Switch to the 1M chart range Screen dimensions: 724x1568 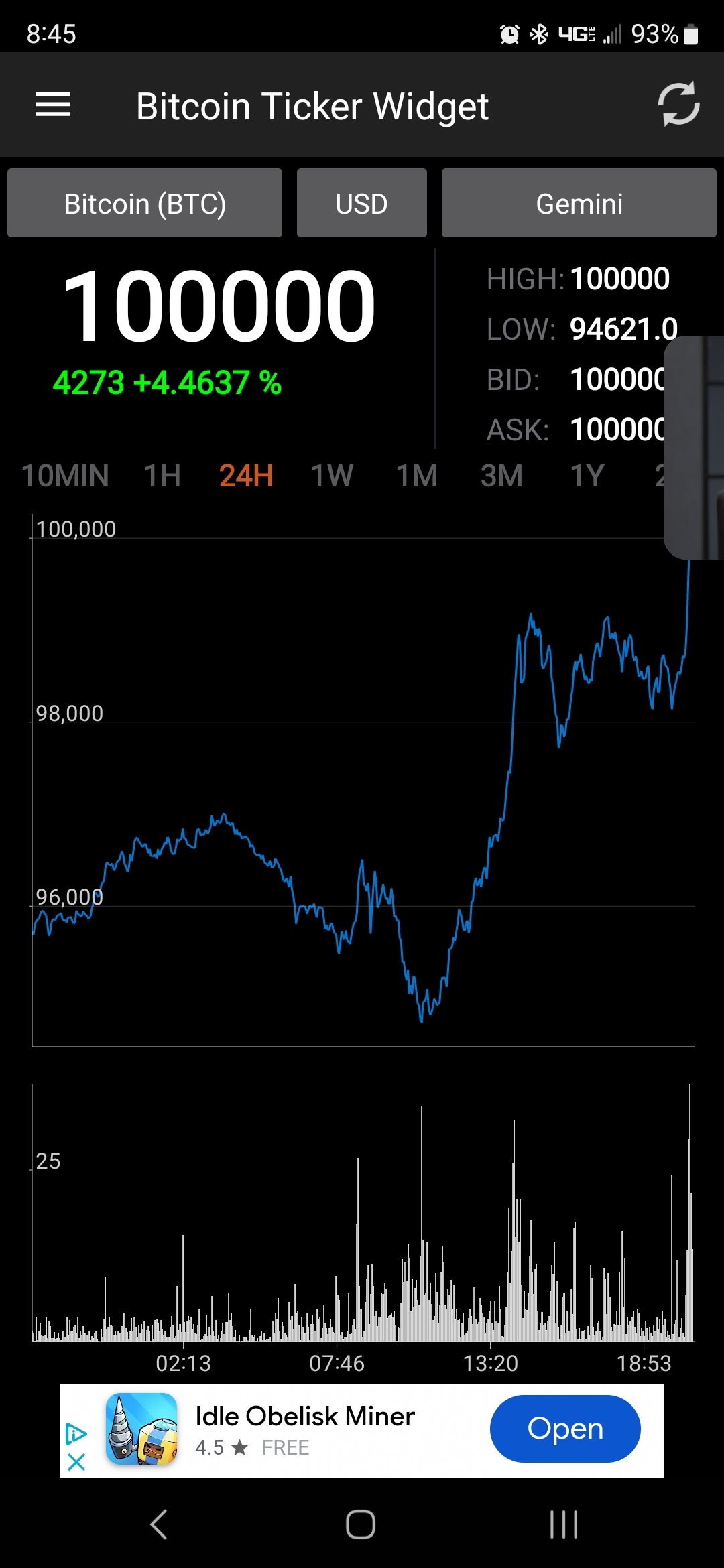(417, 476)
